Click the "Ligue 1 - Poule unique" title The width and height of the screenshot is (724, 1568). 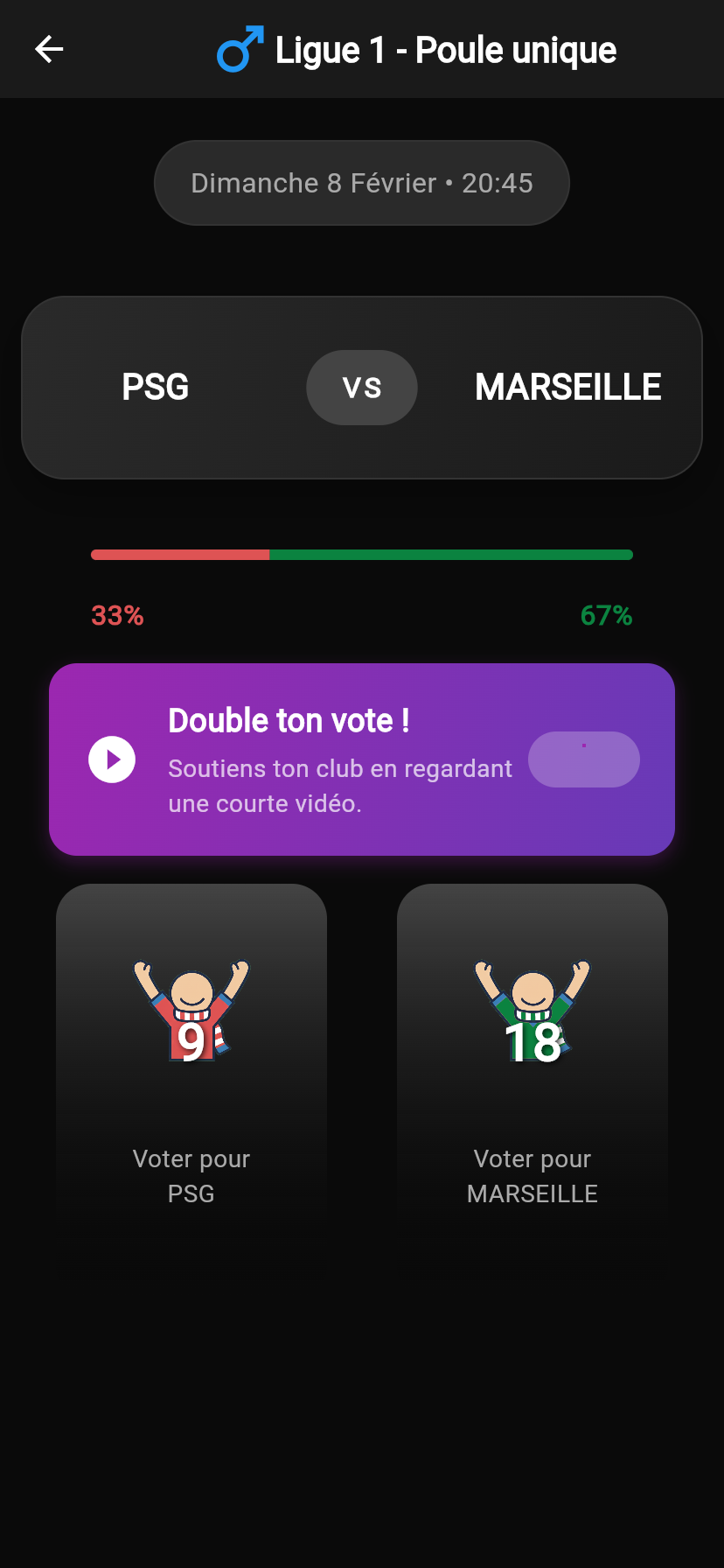[446, 50]
